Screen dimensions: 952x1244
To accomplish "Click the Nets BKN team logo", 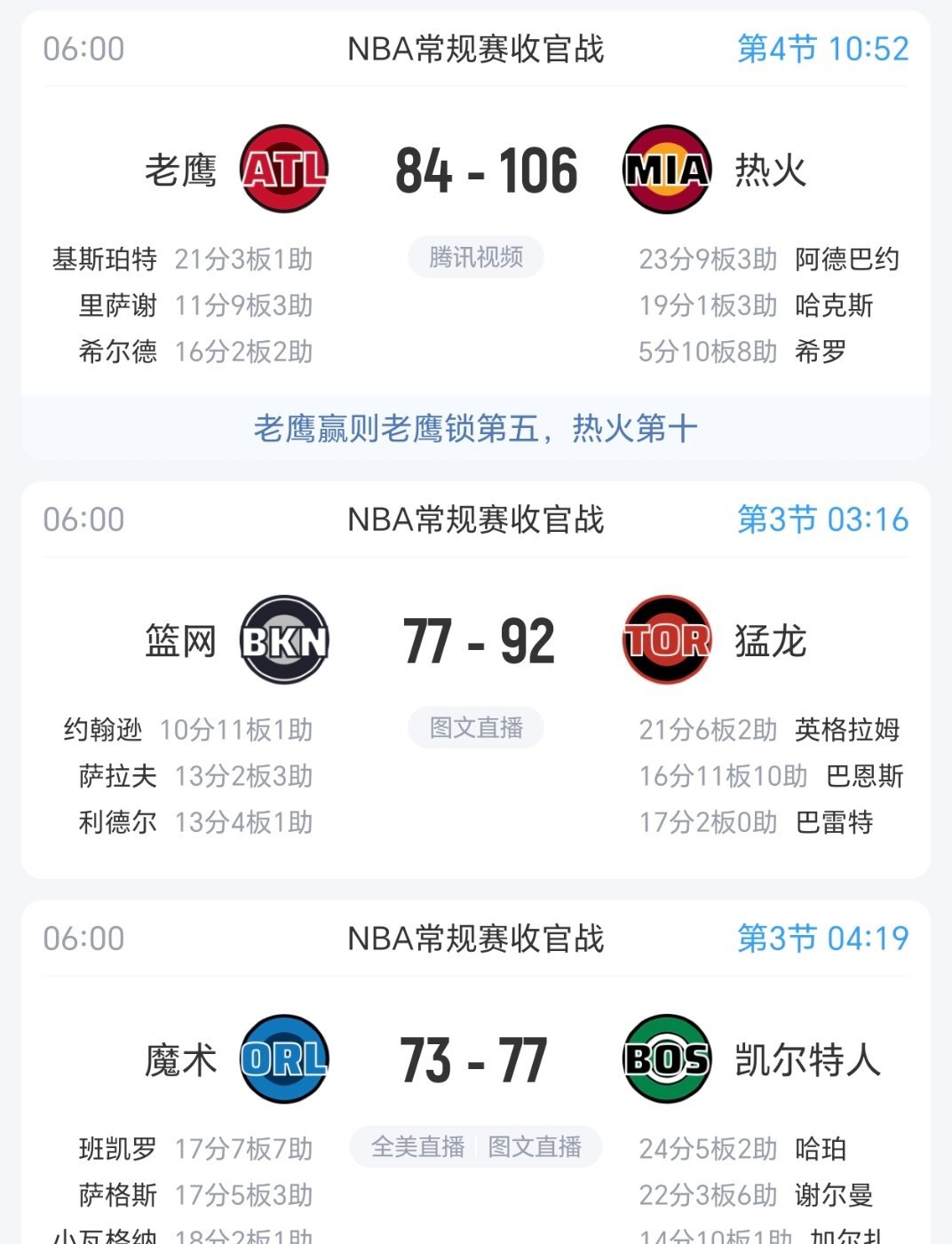I will coord(284,641).
